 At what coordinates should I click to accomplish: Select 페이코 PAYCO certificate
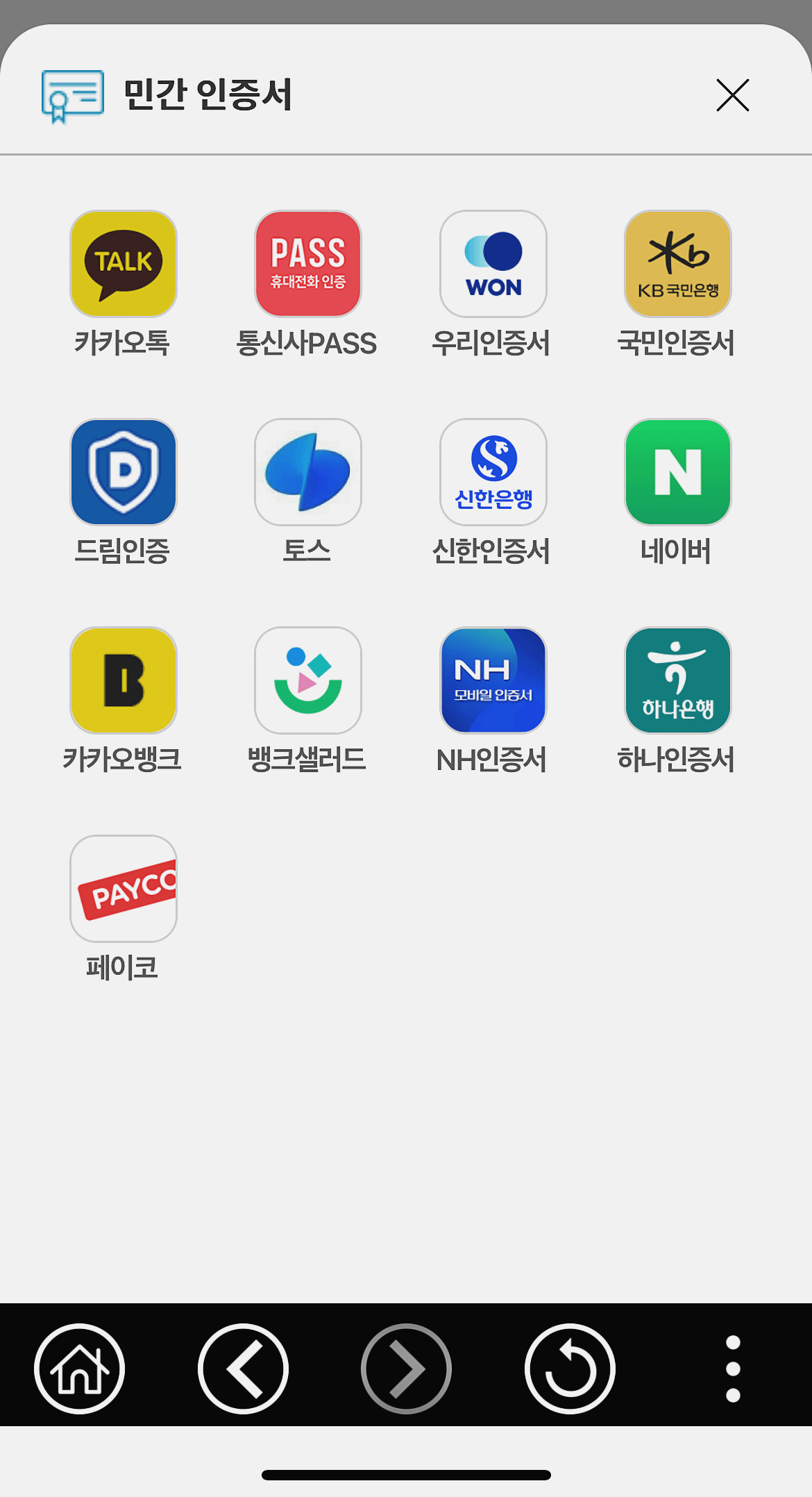[x=124, y=891]
